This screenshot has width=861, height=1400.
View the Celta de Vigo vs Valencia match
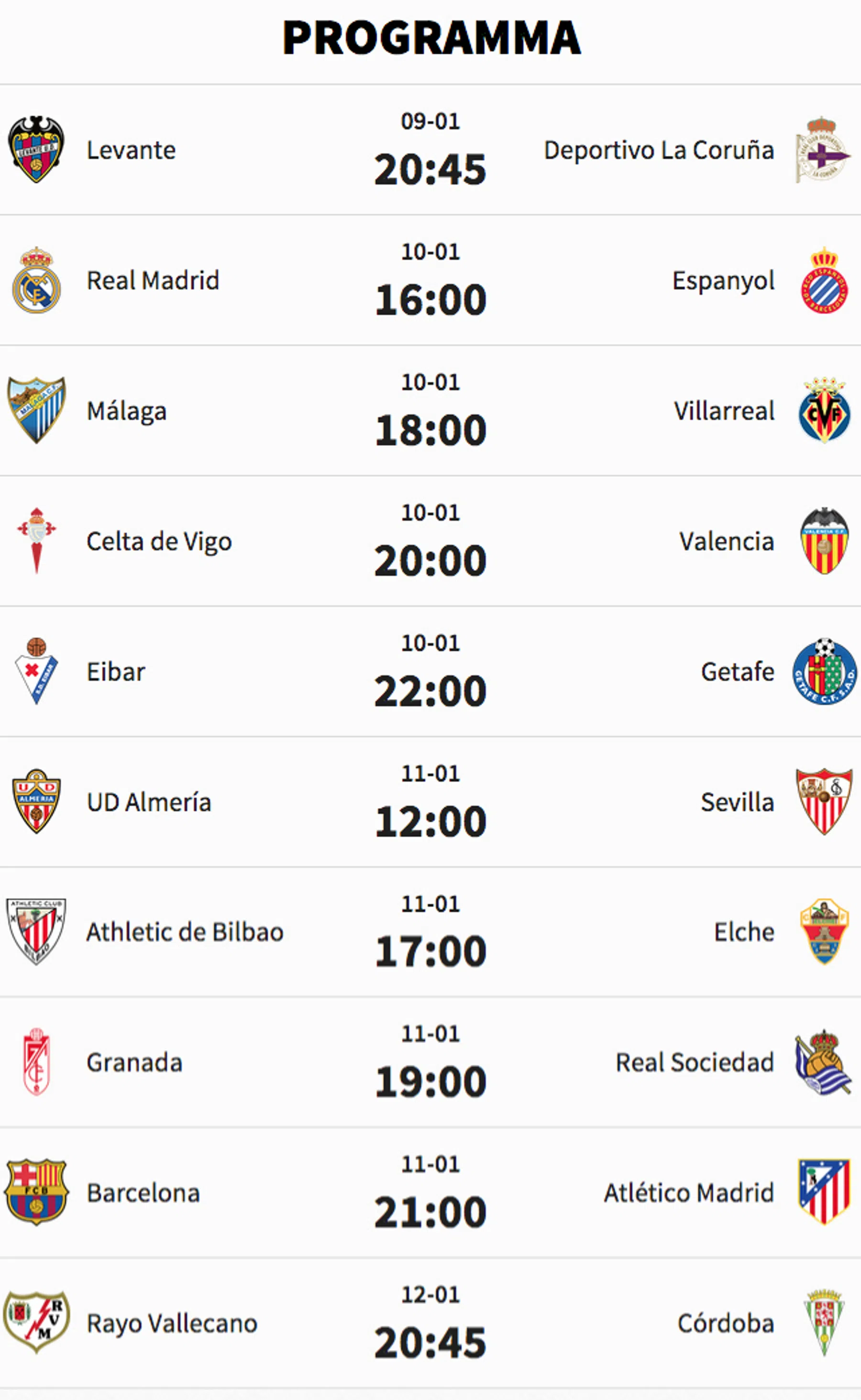click(x=430, y=541)
